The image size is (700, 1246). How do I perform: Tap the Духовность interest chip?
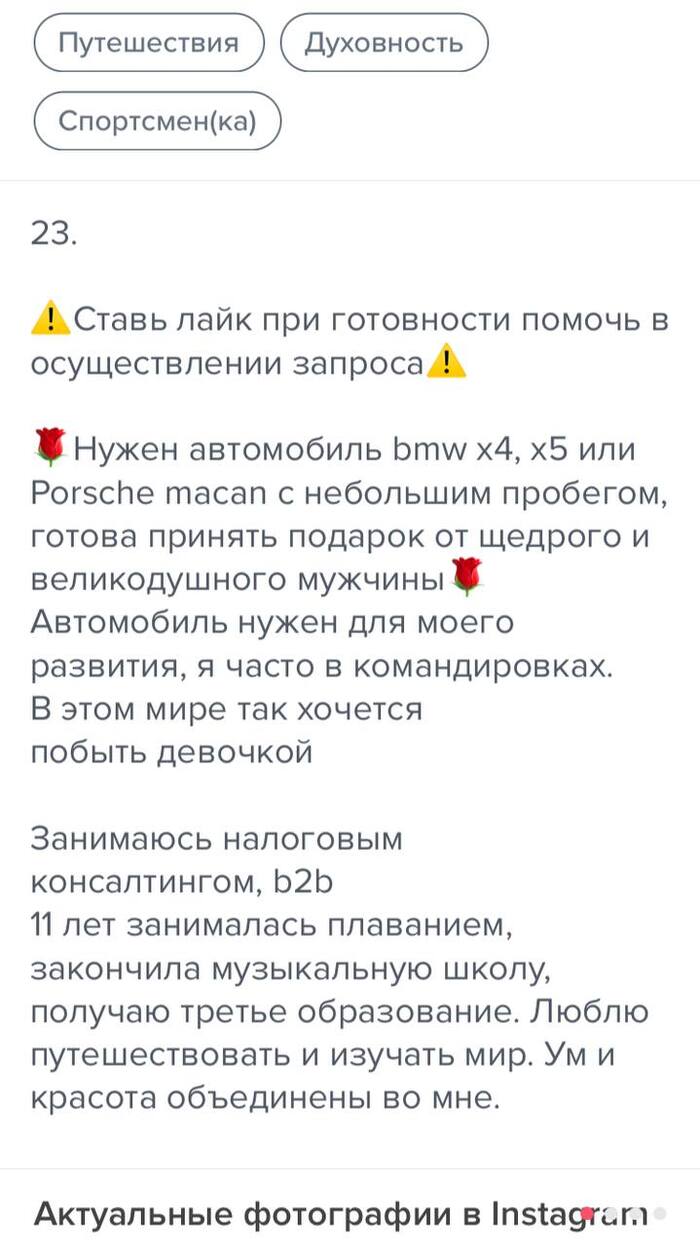point(384,43)
